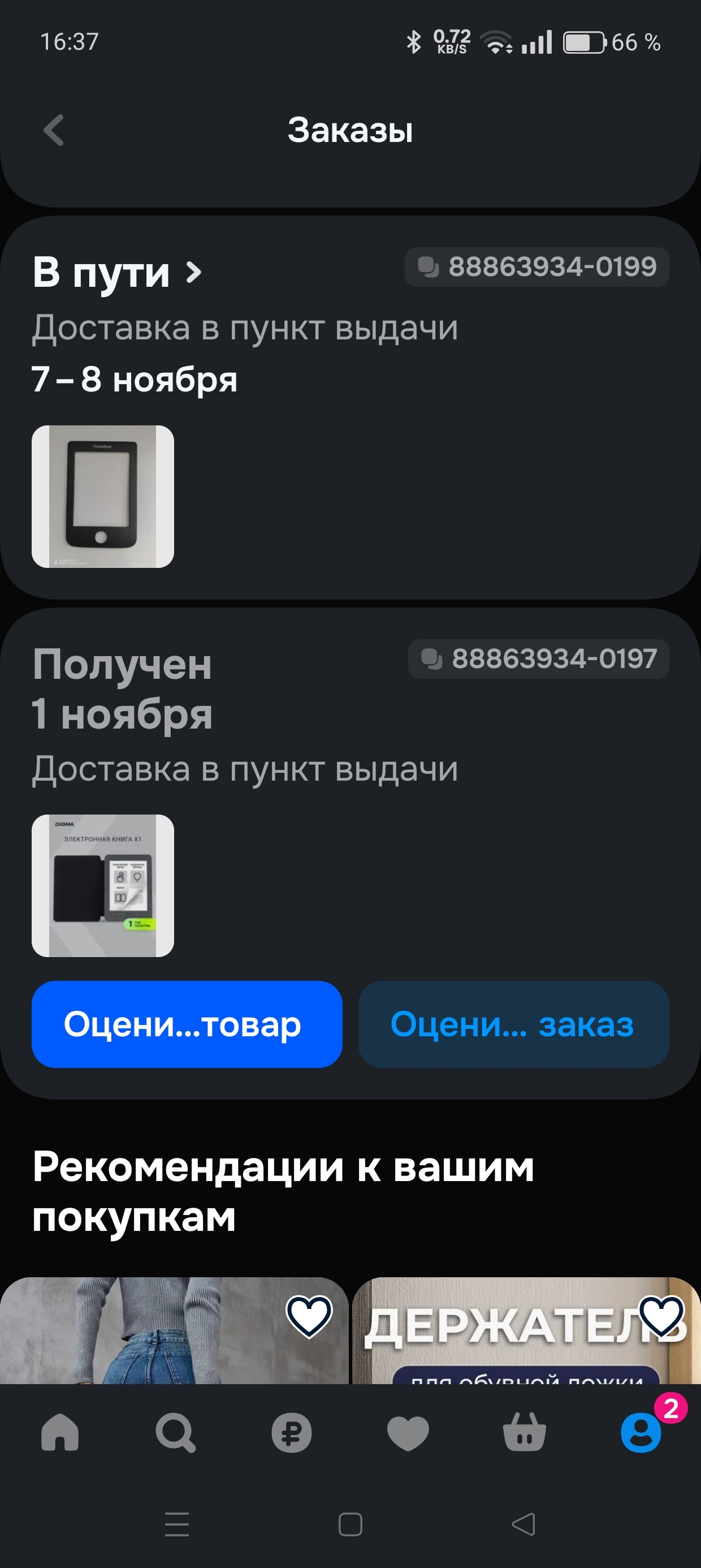The width and height of the screenshot is (701, 1568).
Task: Open the Digma X1 e-book thumbnail
Action: click(x=103, y=886)
